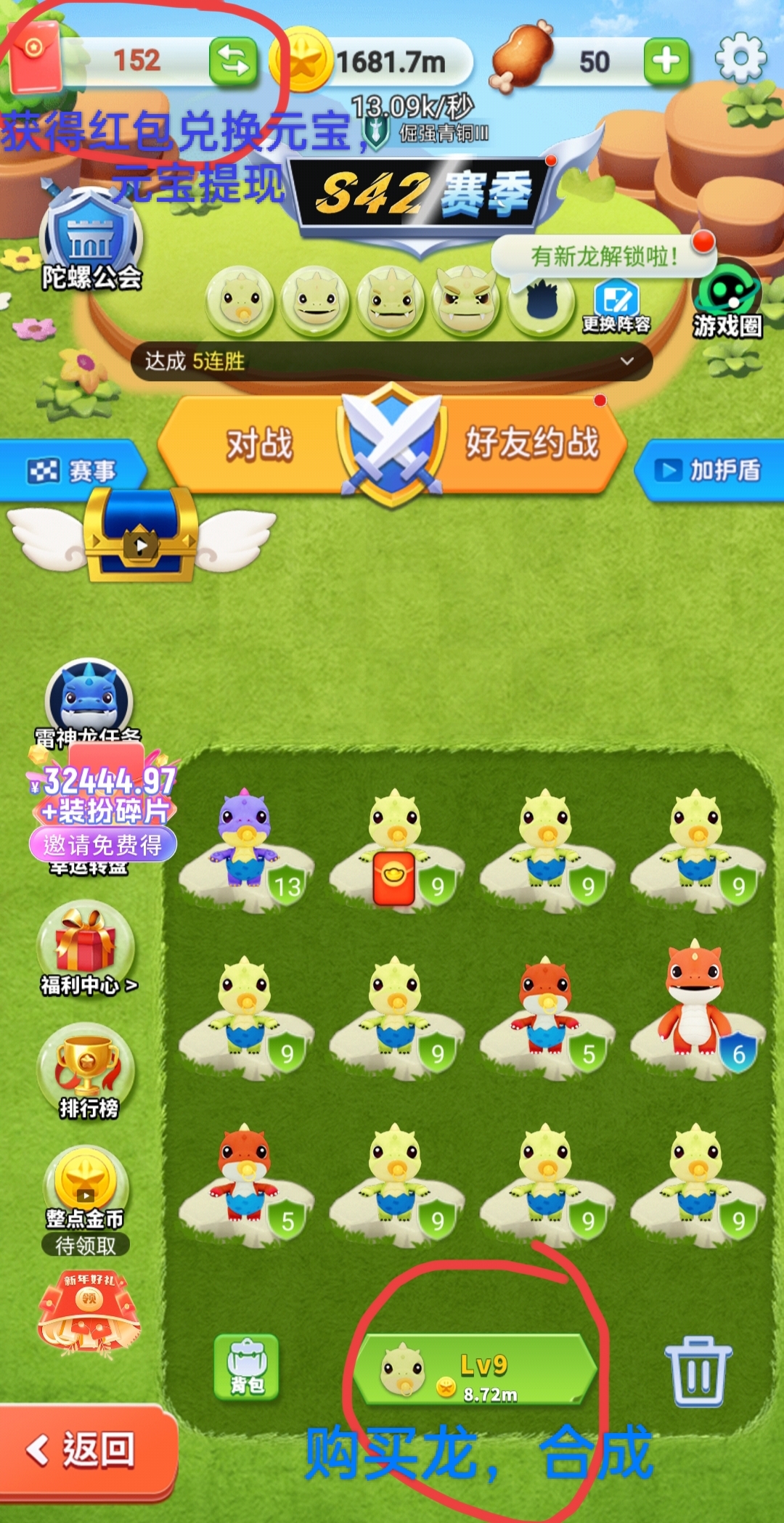Open the S42 赛季 season banner
This screenshot has height=1523, width=784.
pyautogui.click(x=425, y=196)
